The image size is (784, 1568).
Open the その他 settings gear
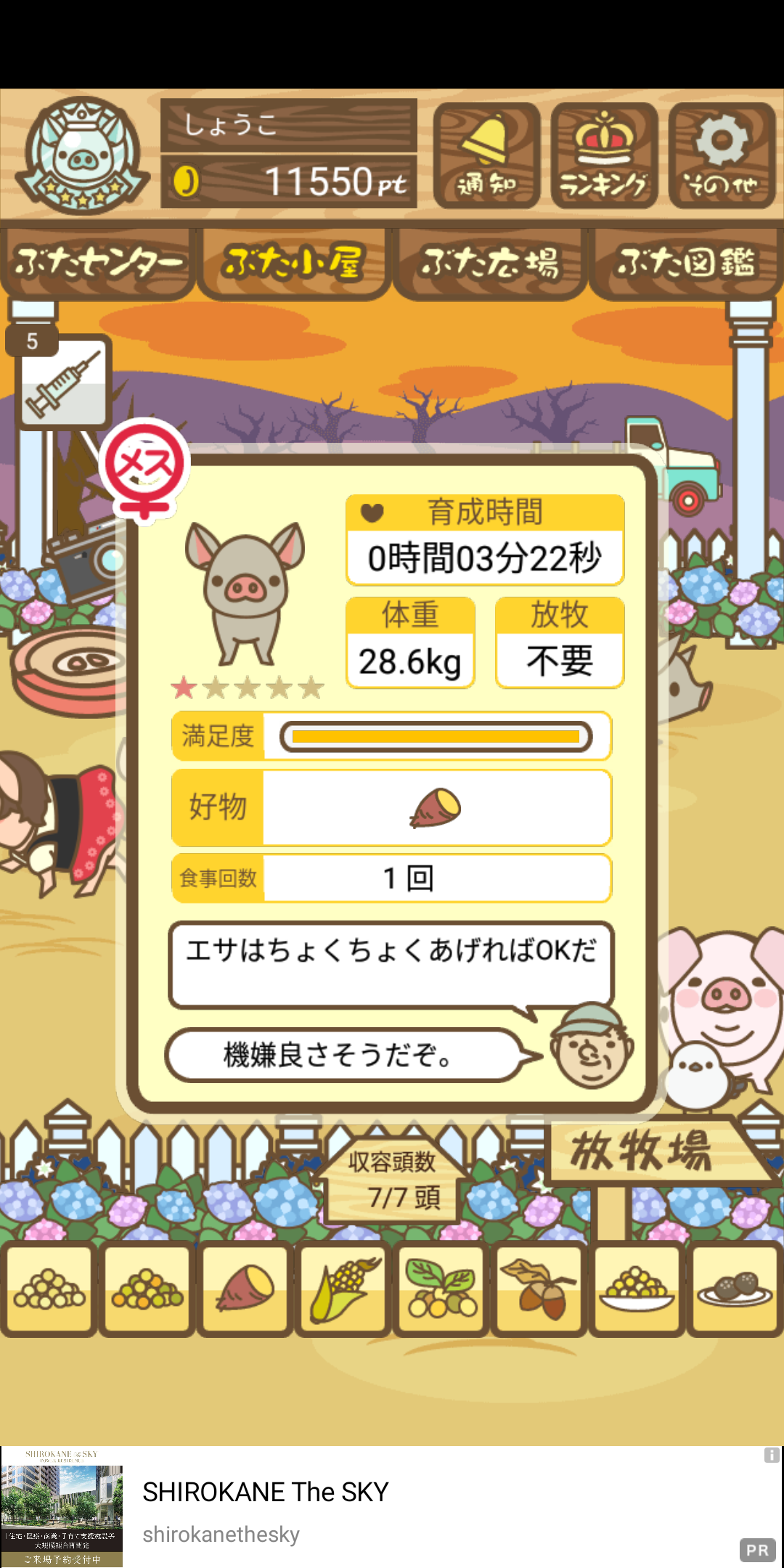[x=722, y=155]
